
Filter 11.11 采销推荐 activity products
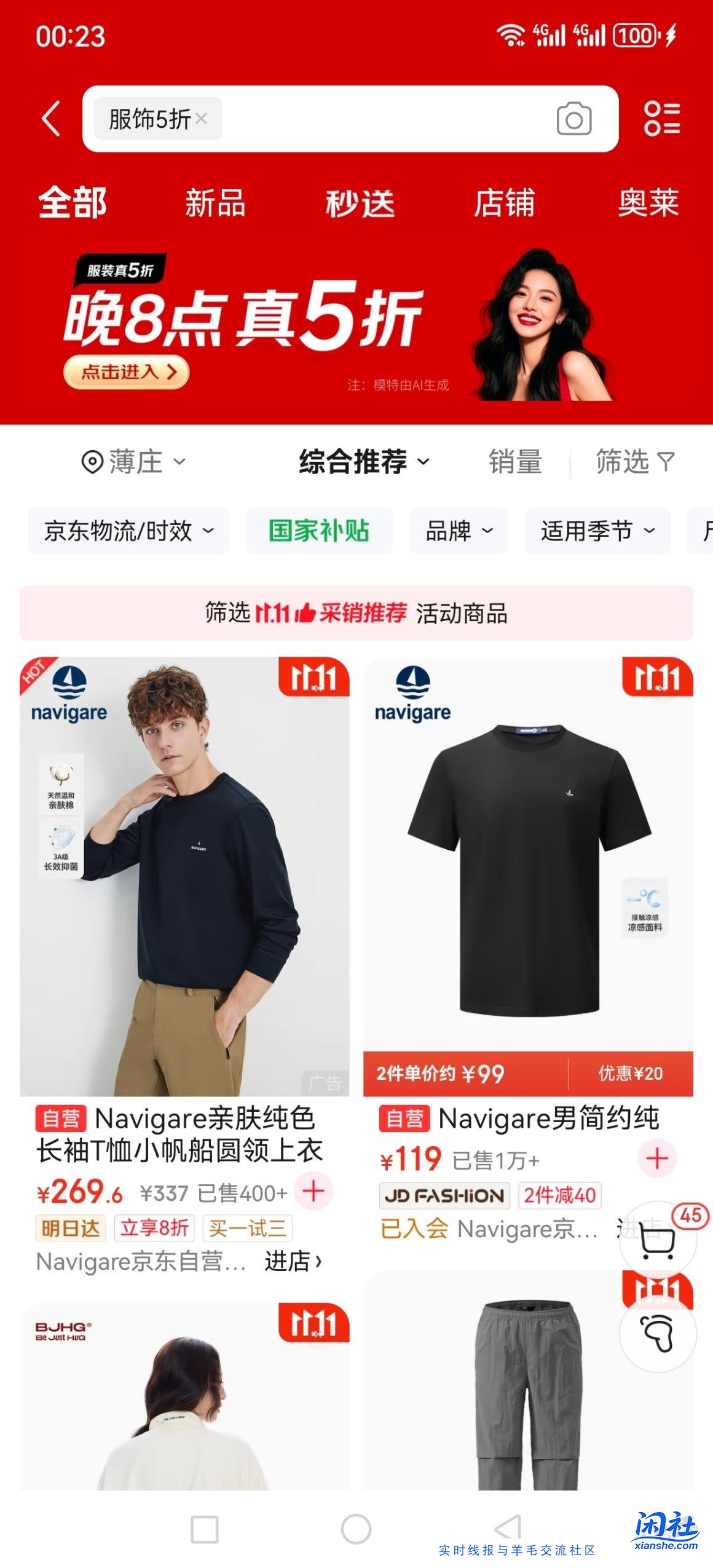pyautogui.click(x=356, y=613)
